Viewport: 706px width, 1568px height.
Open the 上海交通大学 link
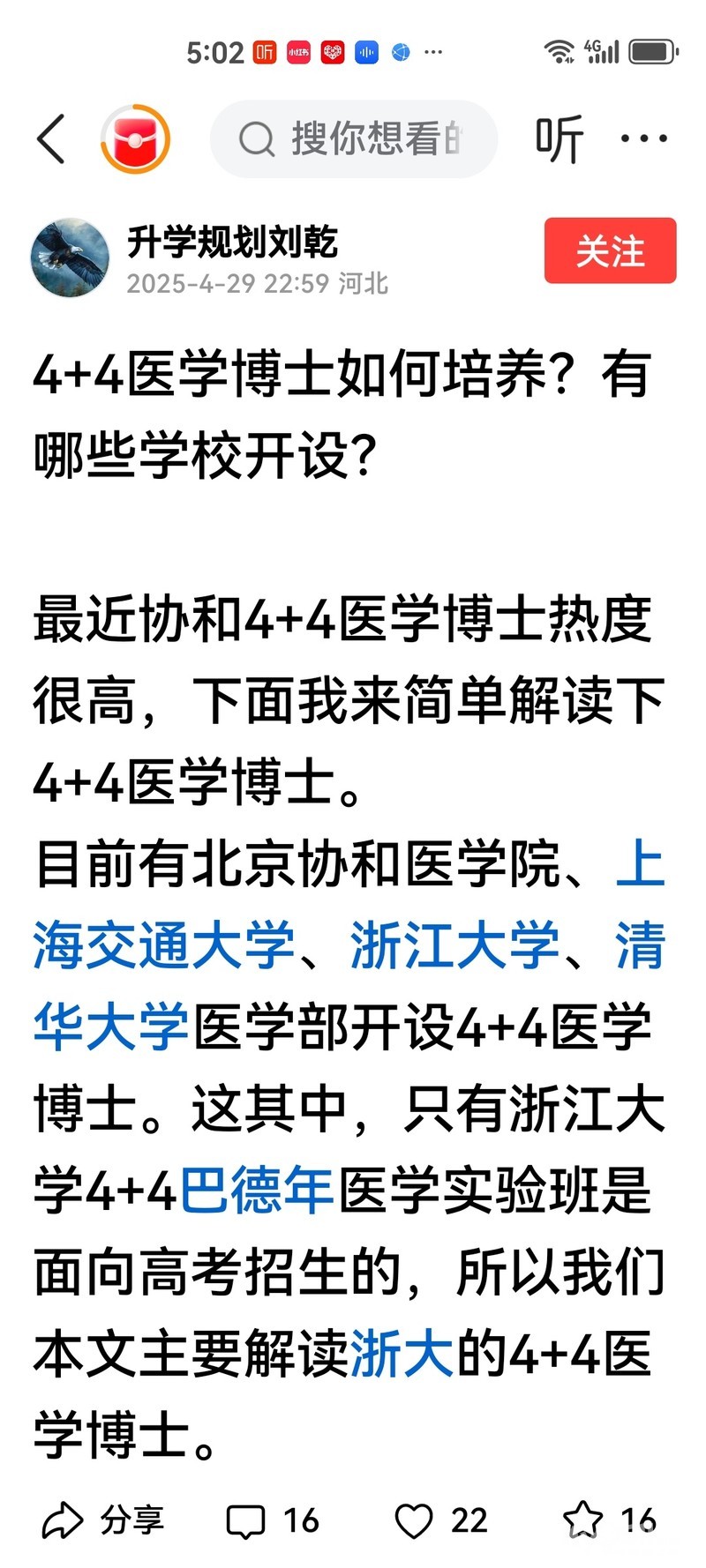(x=163, y=945)
